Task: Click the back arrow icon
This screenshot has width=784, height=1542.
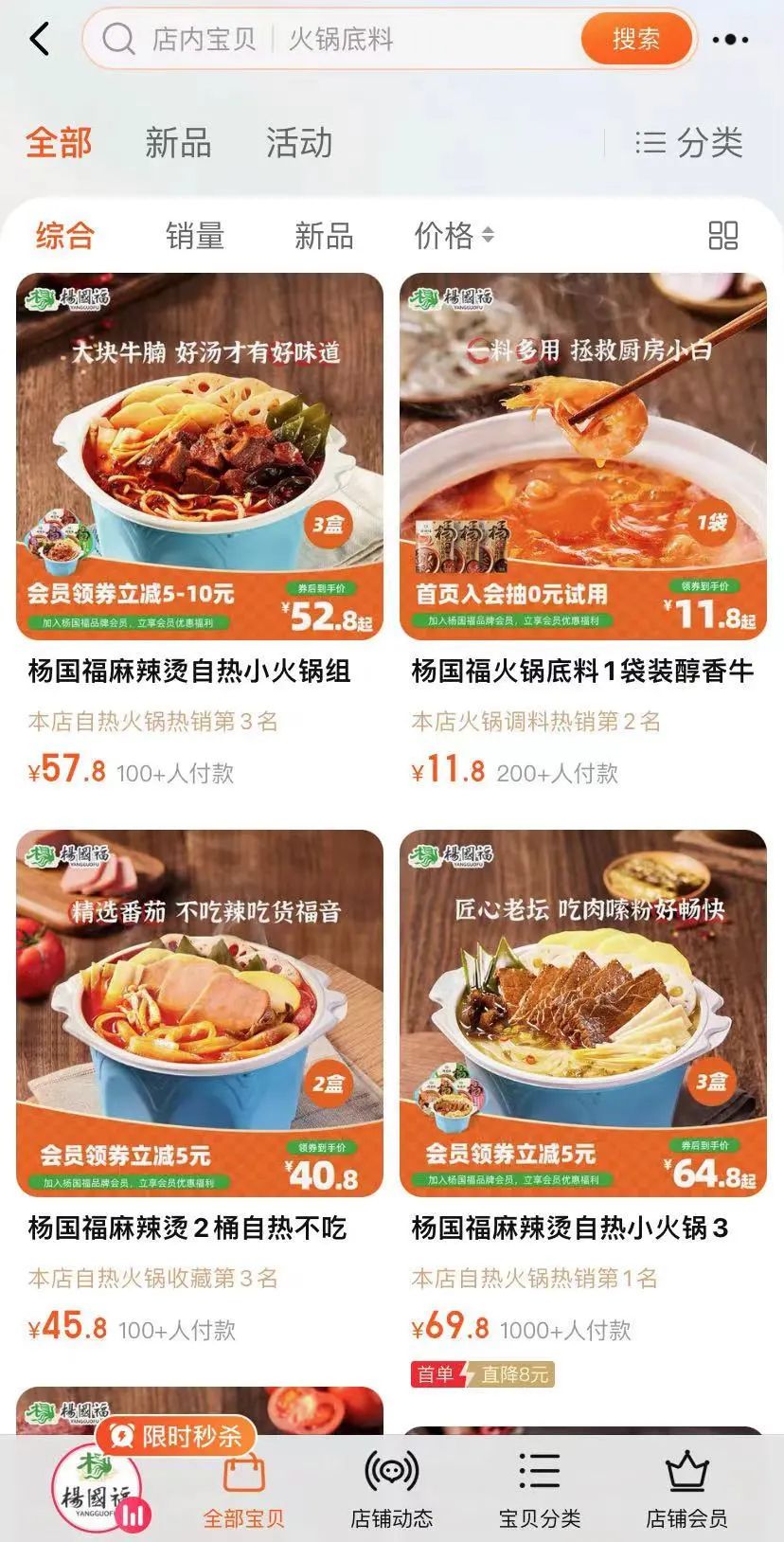Action: [x=38, y=40]
